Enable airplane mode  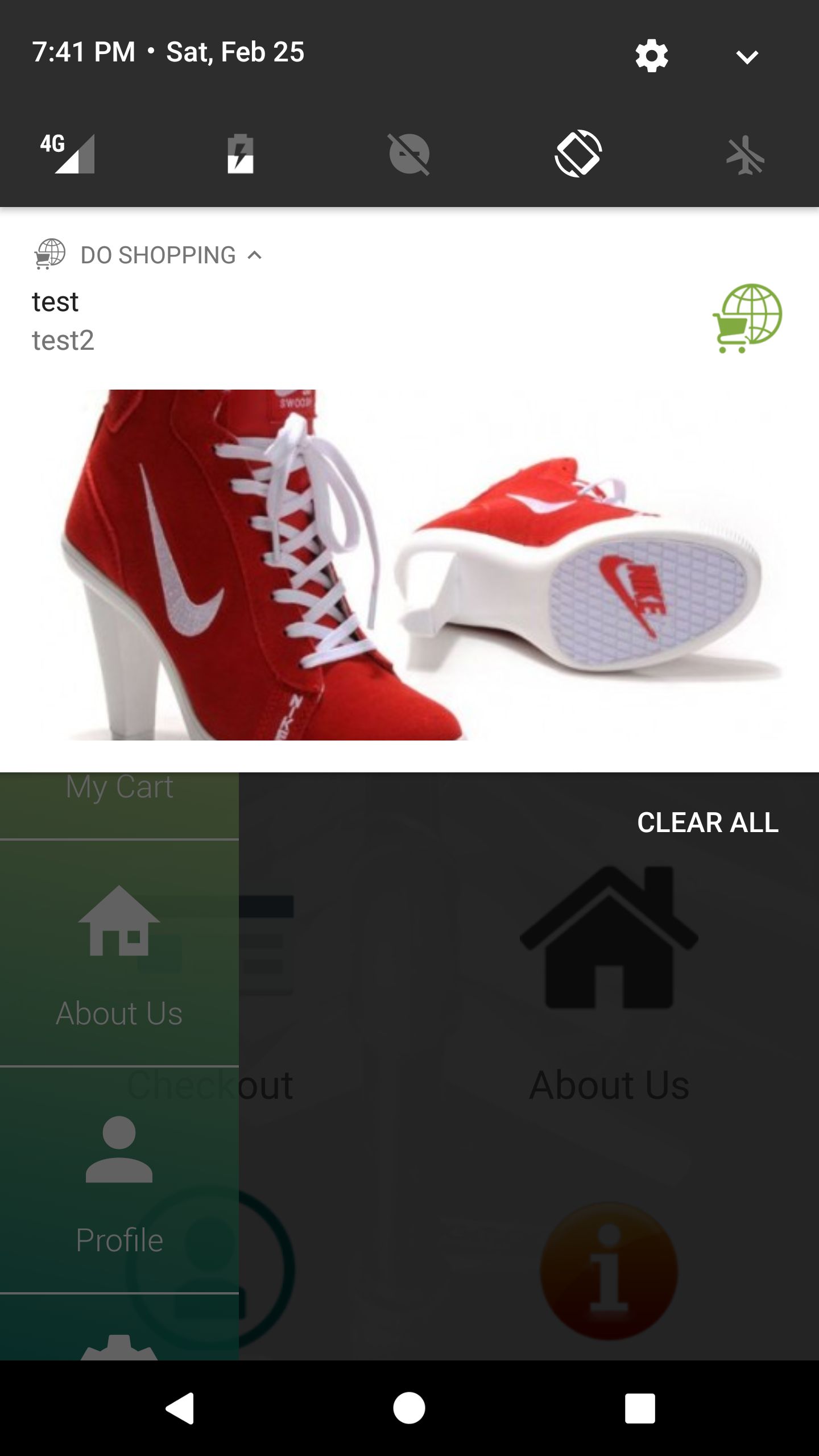click(x=746, y=155)
